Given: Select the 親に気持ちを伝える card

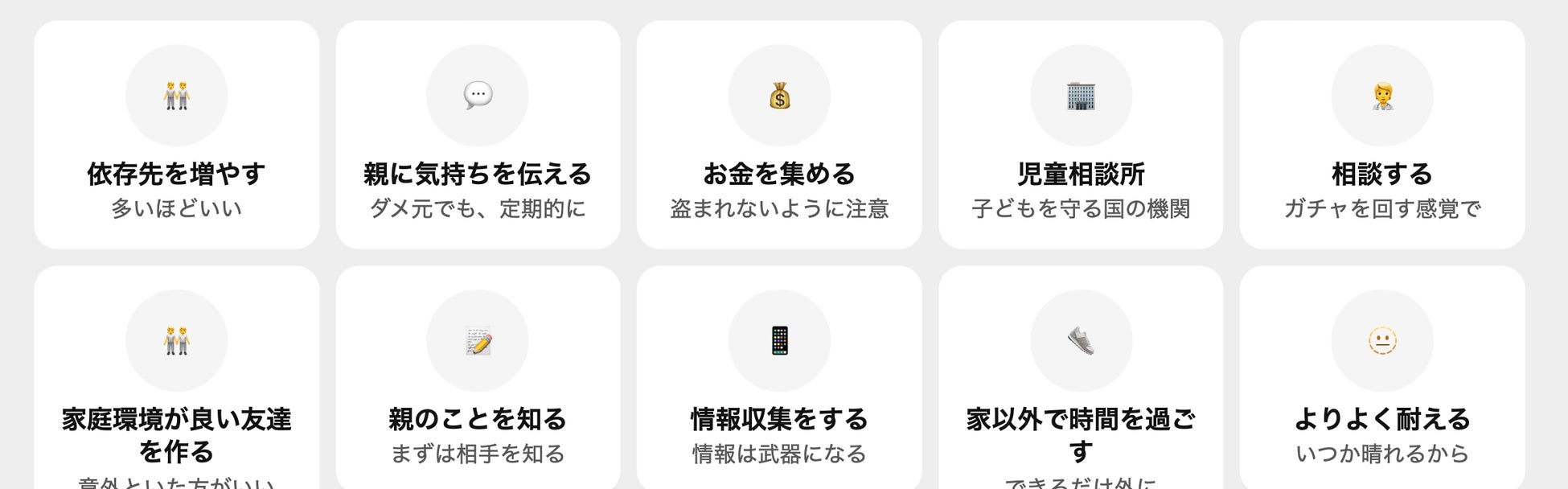Looking at the screenshot, I should pos(478,135).
